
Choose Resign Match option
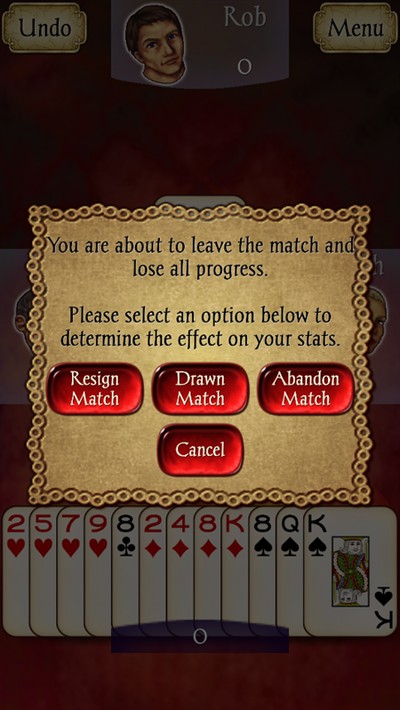95,389
